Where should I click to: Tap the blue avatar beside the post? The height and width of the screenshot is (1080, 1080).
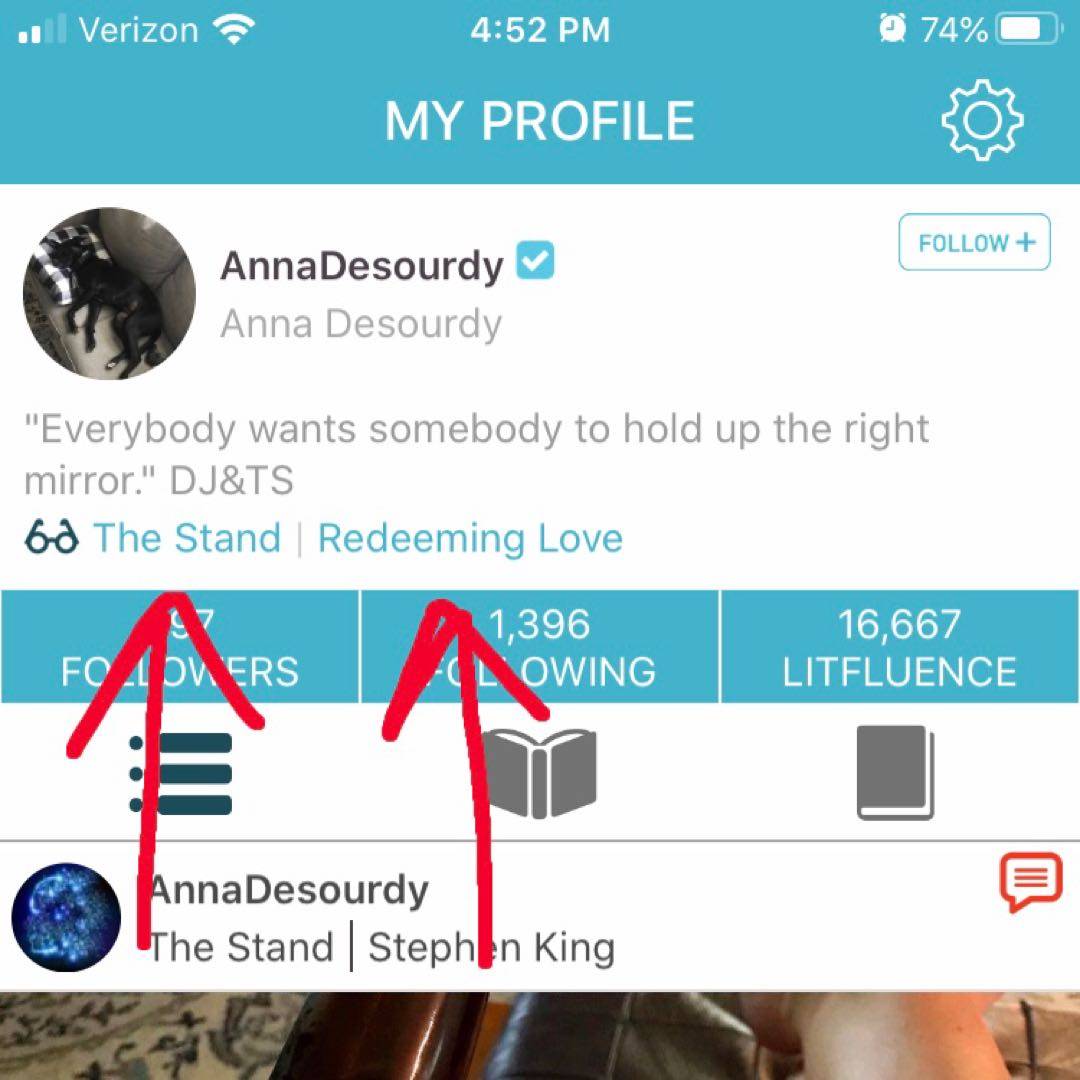(66, 919)
